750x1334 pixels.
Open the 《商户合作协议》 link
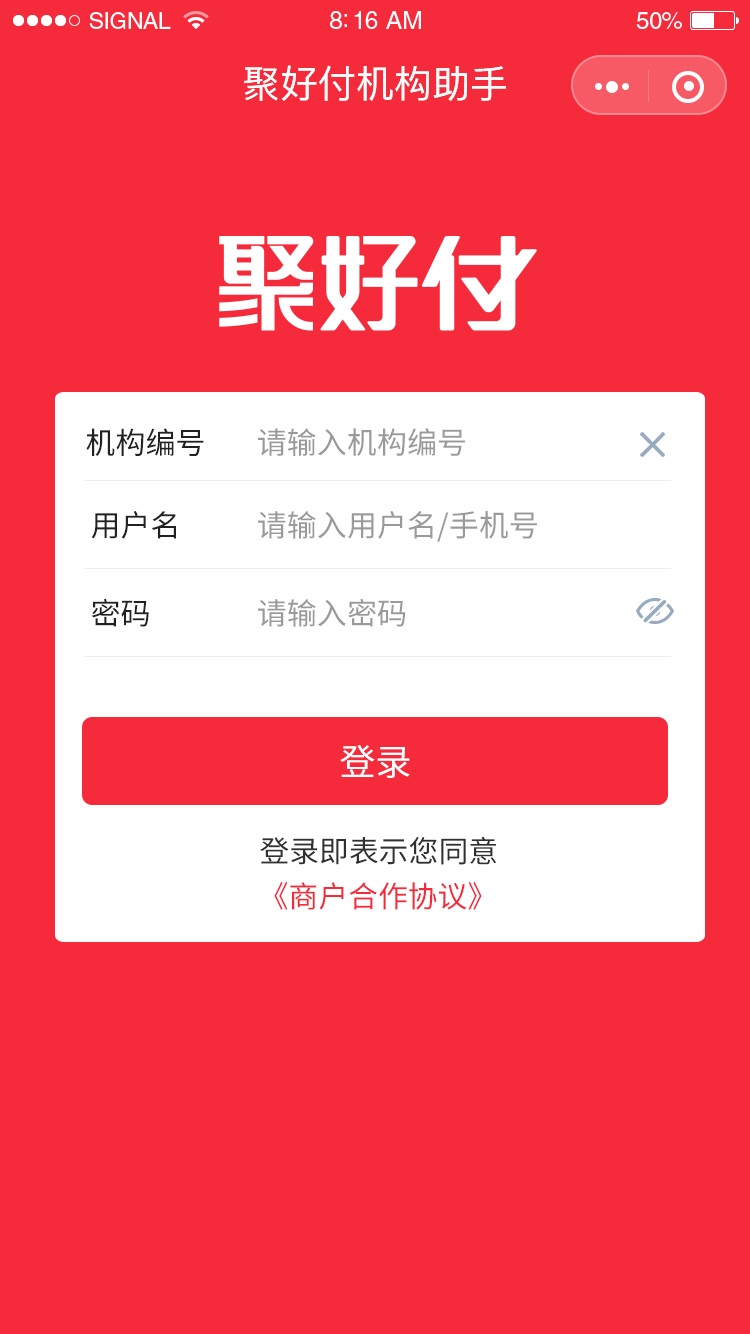pyautogui.click(x=378, y=896)
